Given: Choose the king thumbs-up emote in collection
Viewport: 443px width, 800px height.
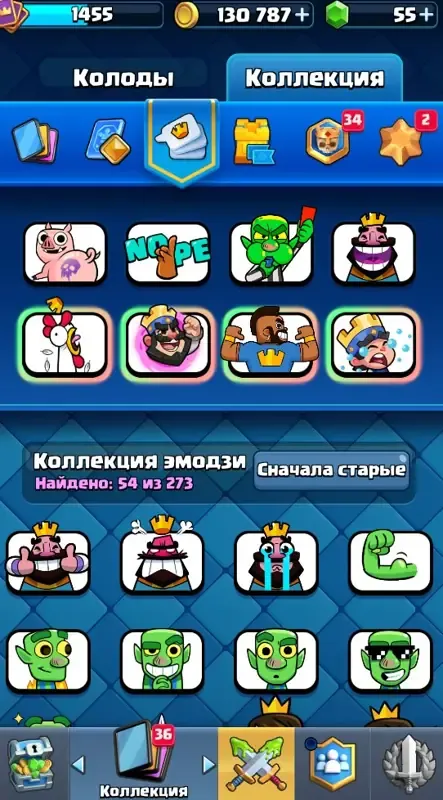Looking at the screenshot, I should (47, 559).
